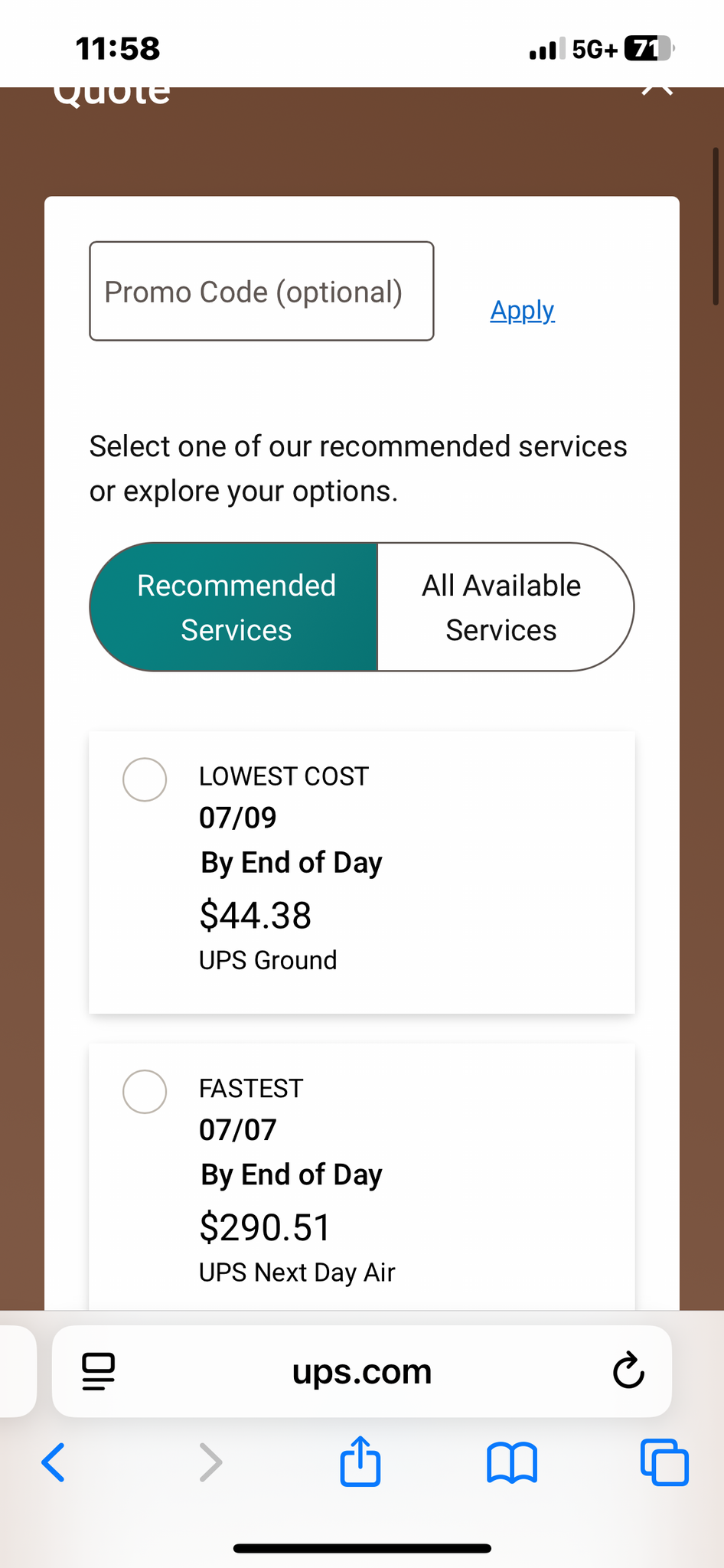Close the quote dialog
The image size is (724, 1568).
pos(657,91)
